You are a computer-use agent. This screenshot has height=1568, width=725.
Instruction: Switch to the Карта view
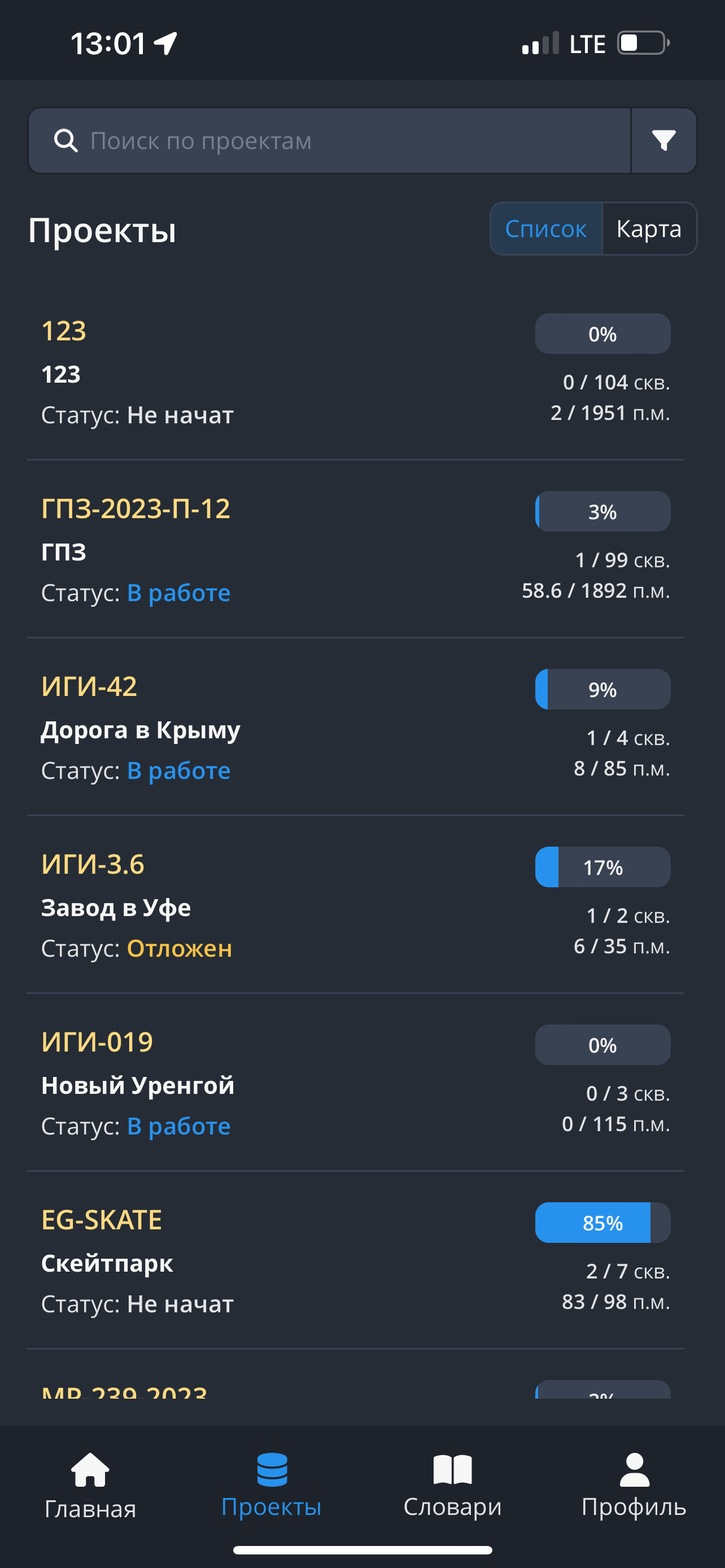click(649, 229)
